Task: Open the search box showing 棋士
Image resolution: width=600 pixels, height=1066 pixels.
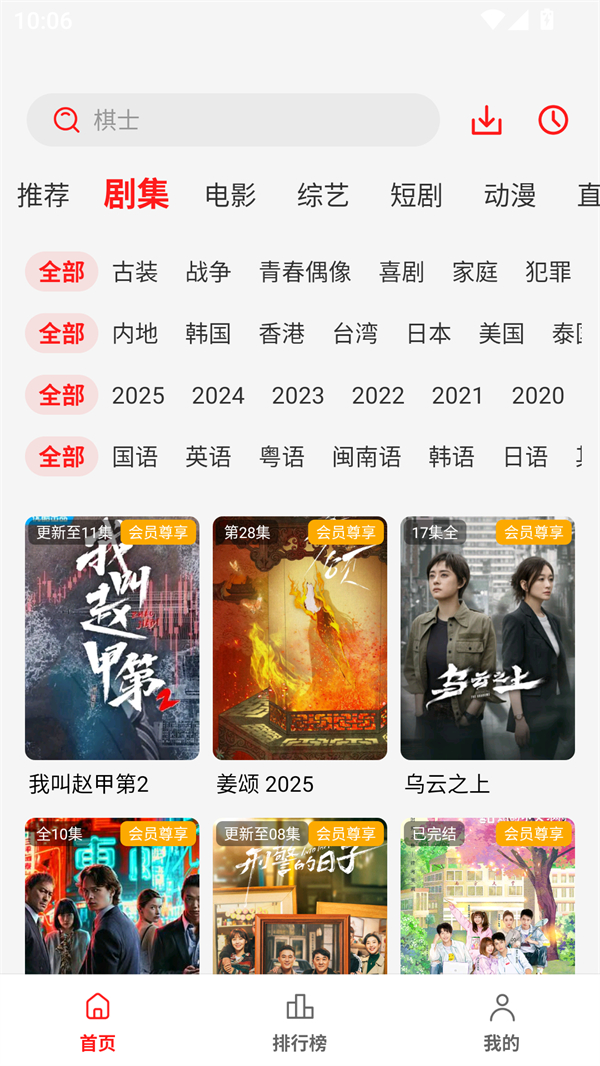Action: [232, 120]
